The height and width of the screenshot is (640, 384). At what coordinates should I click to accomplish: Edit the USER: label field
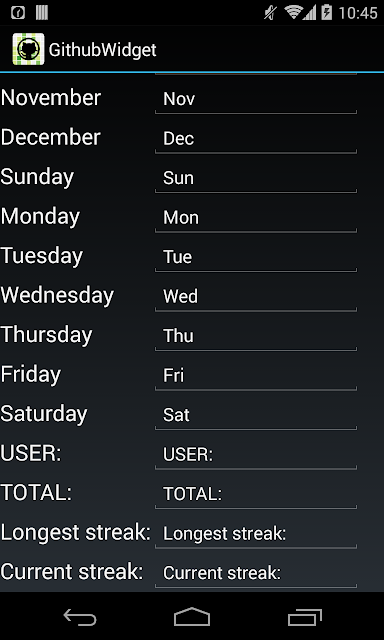[x=256, y=454]
